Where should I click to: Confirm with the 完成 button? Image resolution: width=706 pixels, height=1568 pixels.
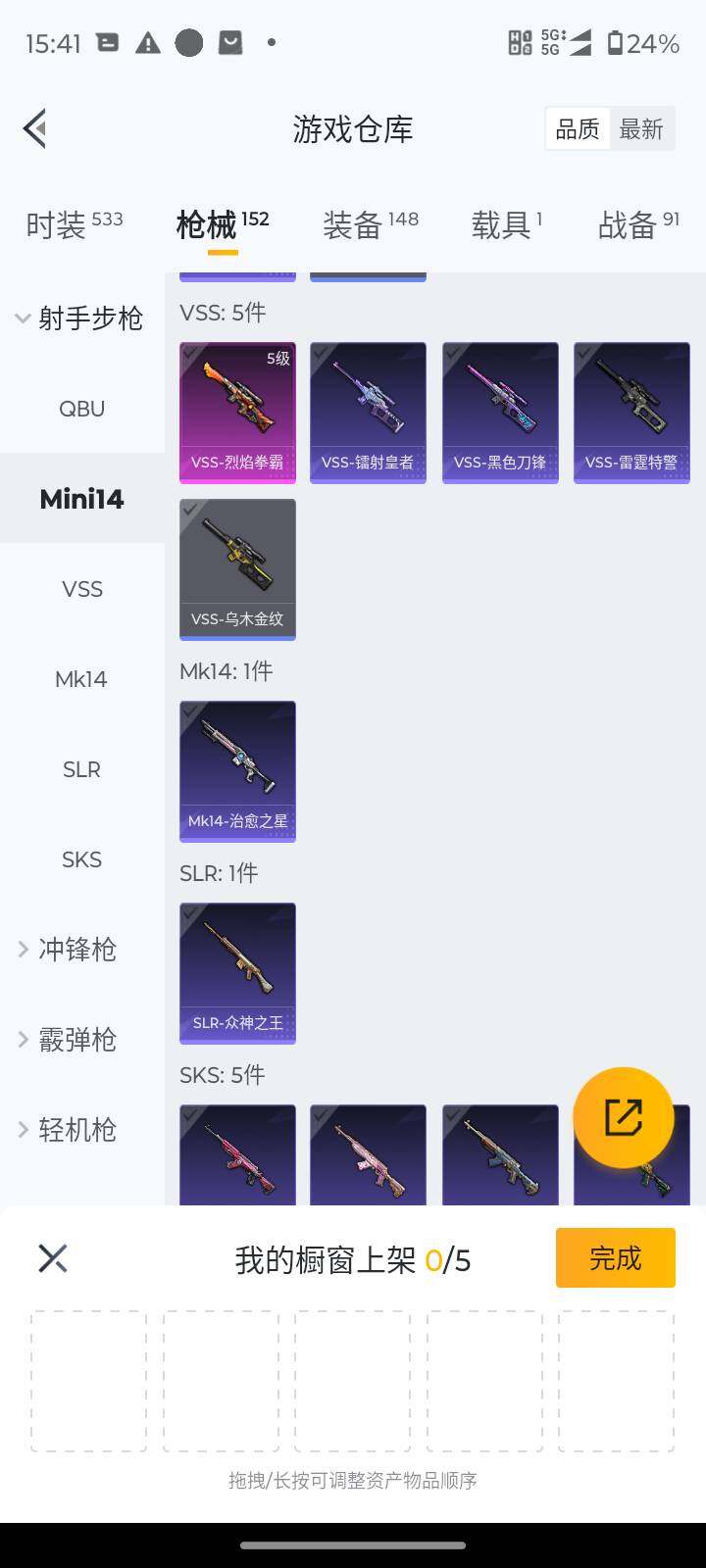(615, 1257)
